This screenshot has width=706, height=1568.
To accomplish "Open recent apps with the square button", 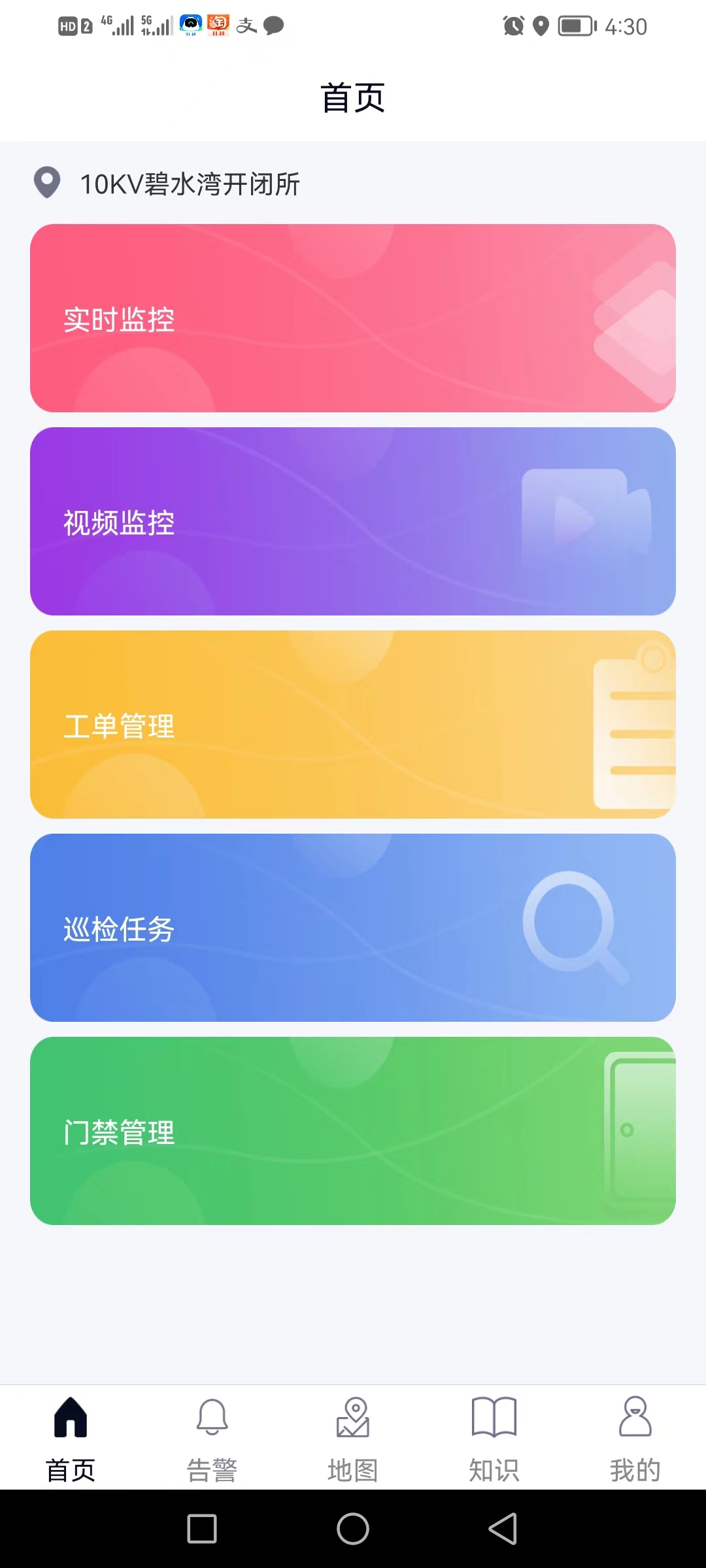I will (202, 1529).
